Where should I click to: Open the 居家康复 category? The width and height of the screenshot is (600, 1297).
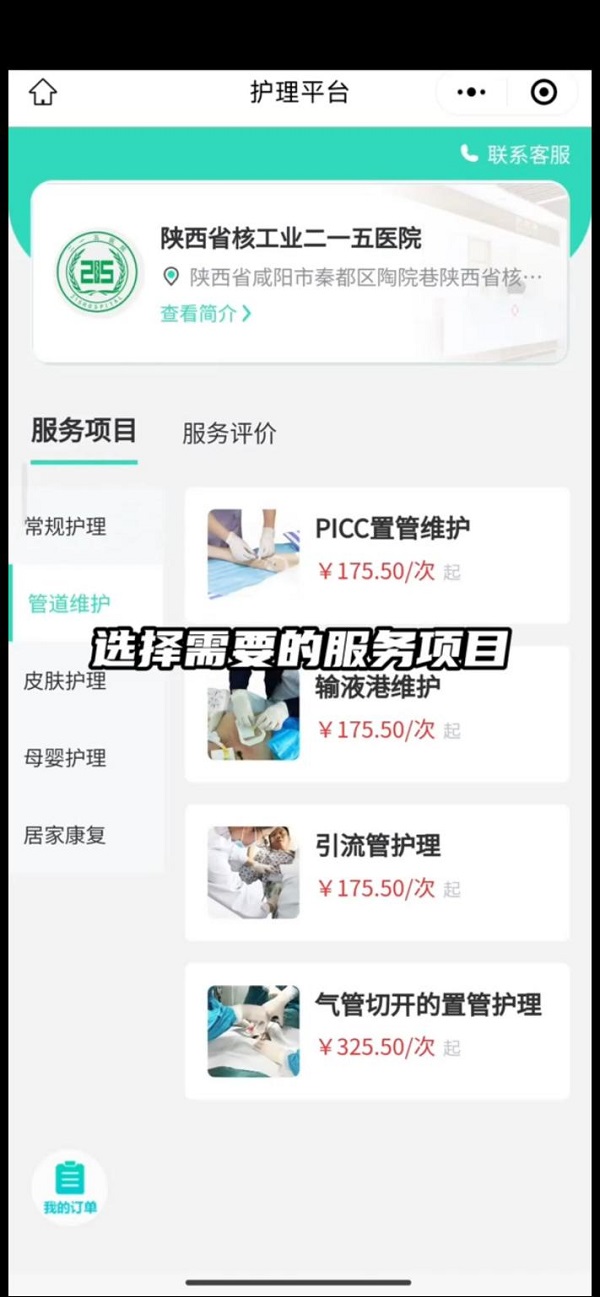pos(66,835)
